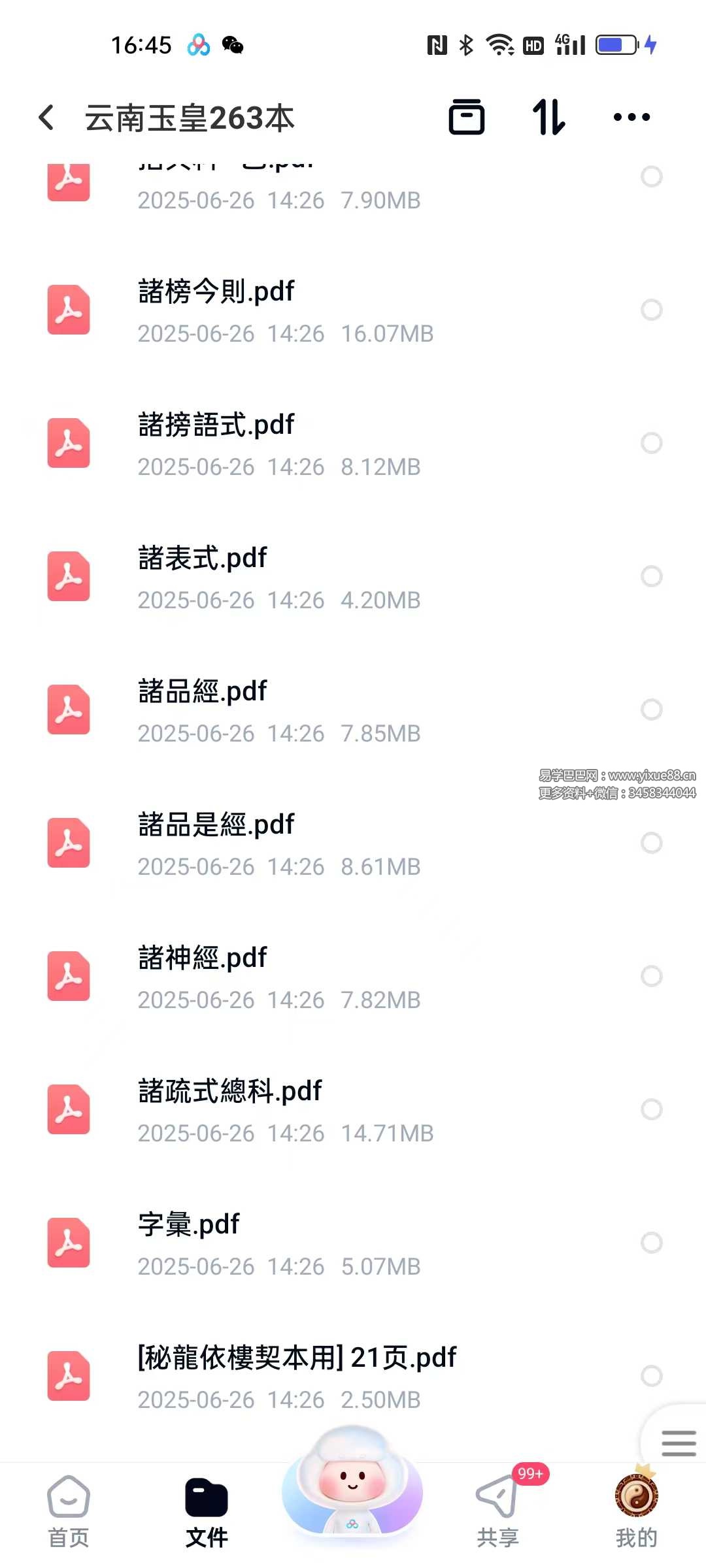Screen dimensions: 706x1568
Task: Open the floating list menu button
Action: point(678,1443)
